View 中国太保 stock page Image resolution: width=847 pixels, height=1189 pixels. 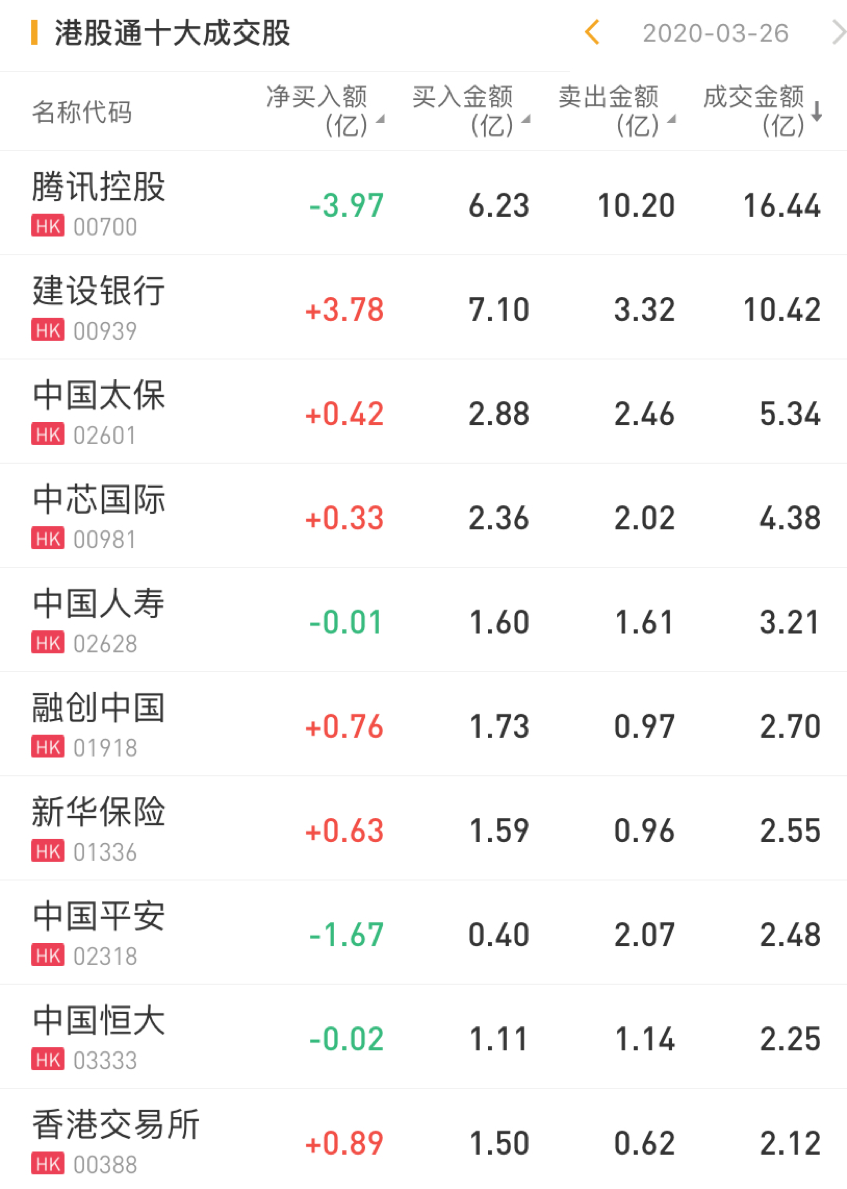click(99, 411)
